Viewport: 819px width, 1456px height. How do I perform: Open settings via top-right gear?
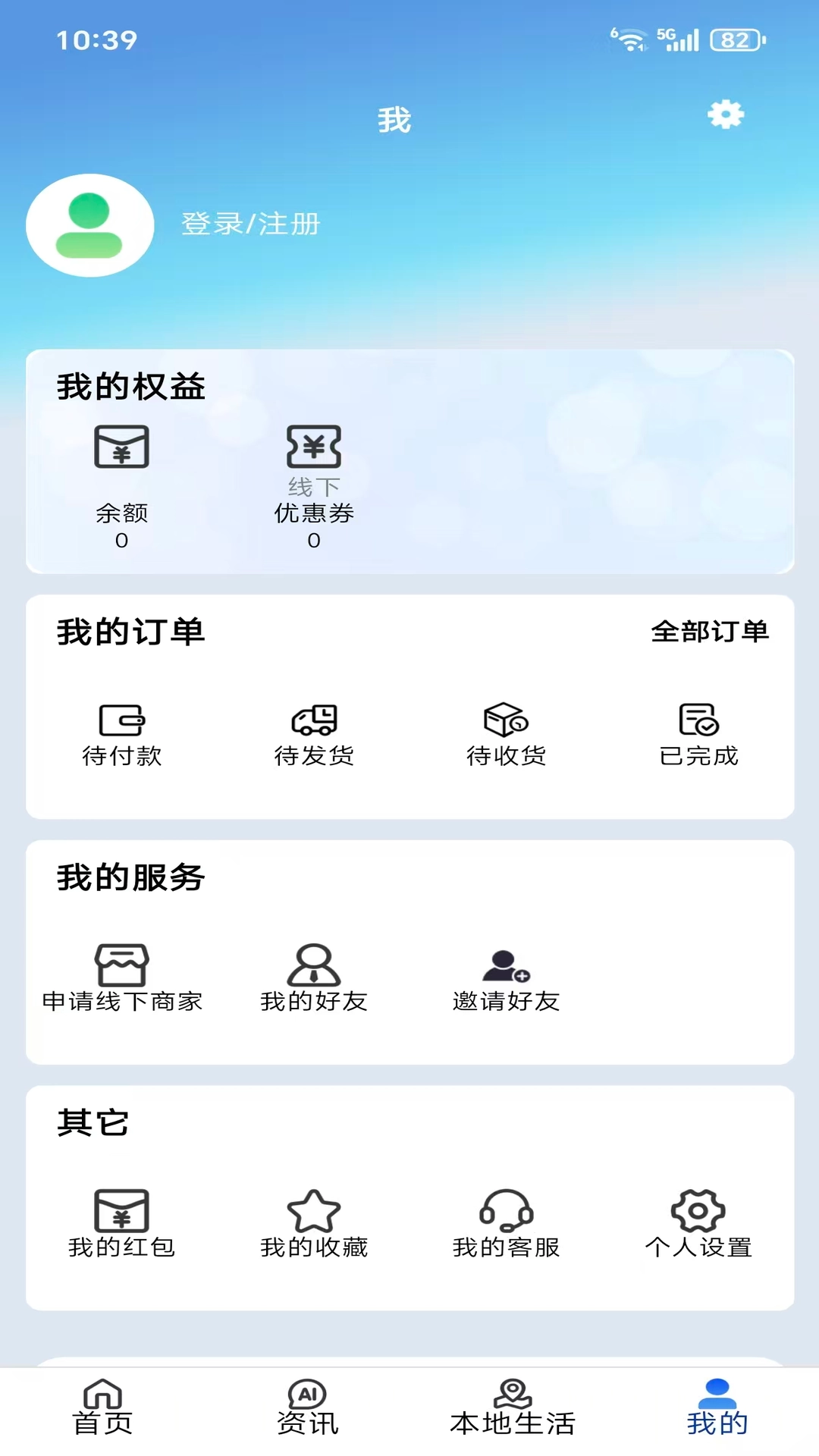(x=725, y=115)
